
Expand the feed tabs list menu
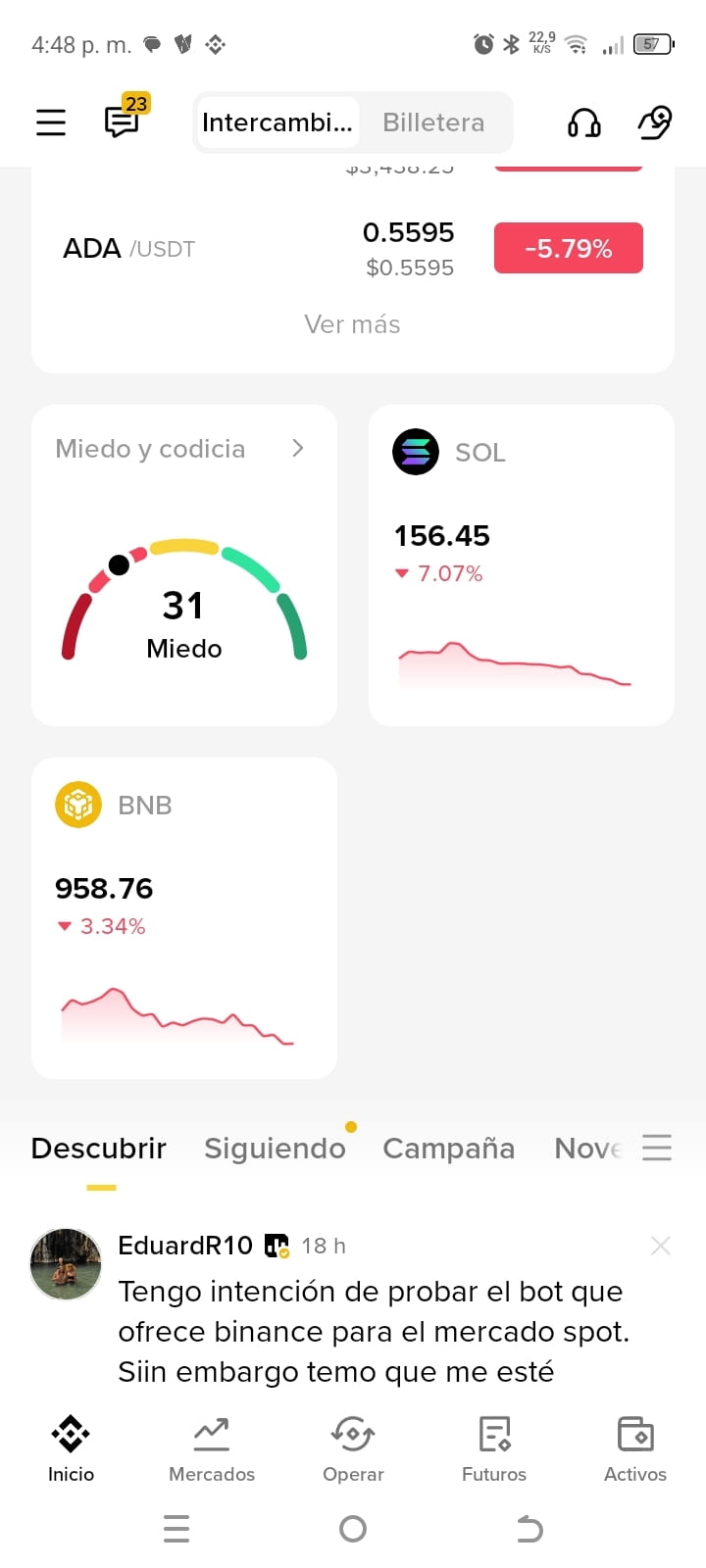click(x=657, y=1148)
